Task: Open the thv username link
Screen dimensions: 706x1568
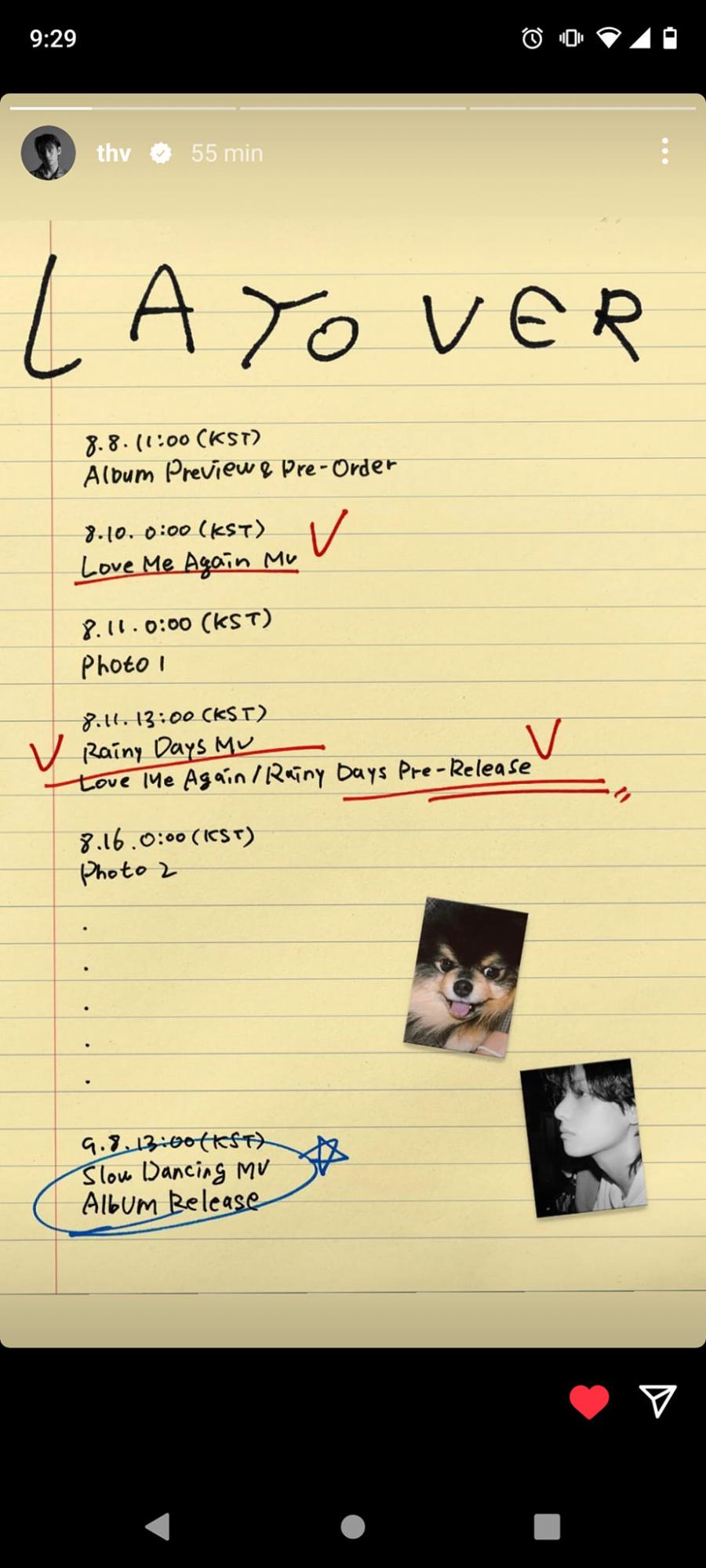Action: tap(114, 153)
